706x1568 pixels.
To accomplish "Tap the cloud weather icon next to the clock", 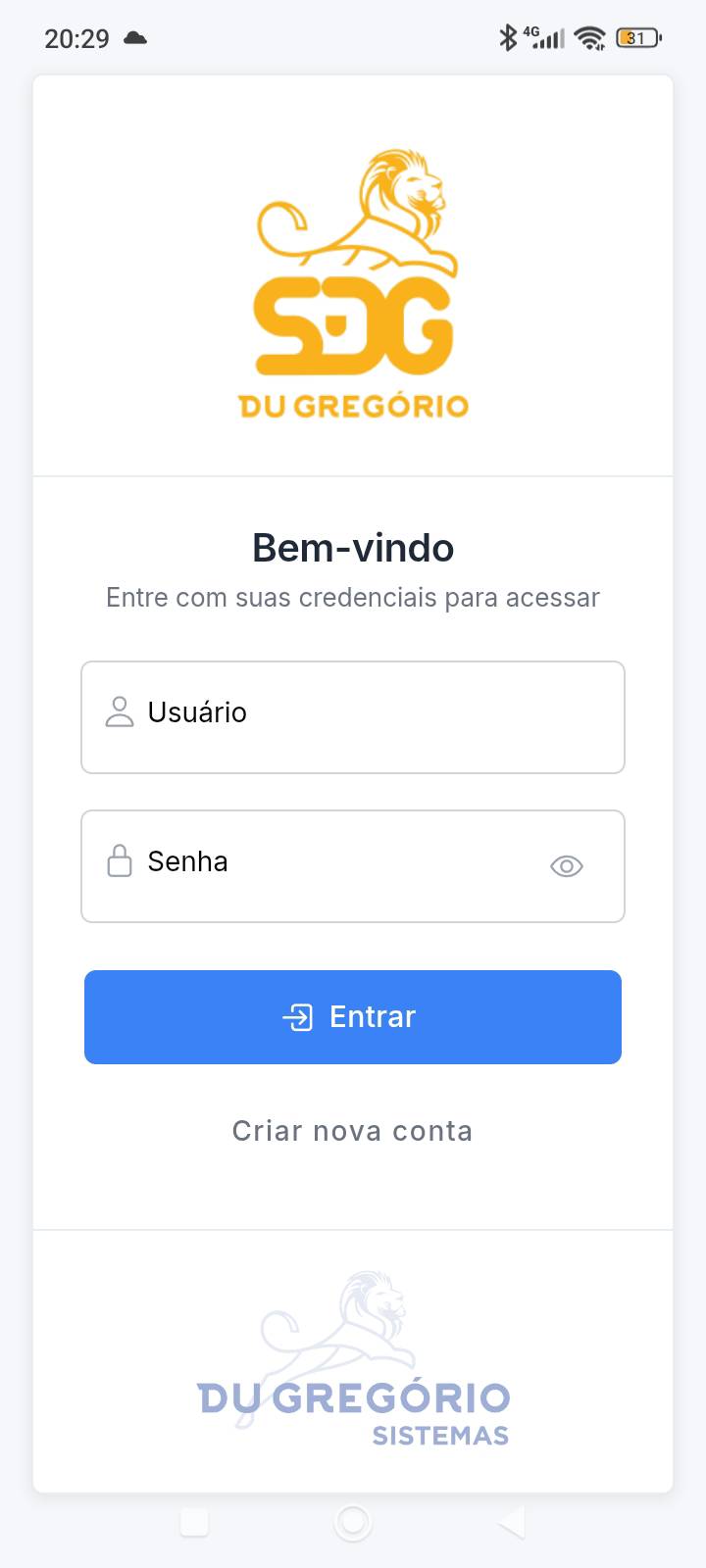I will tap(133, 39).
